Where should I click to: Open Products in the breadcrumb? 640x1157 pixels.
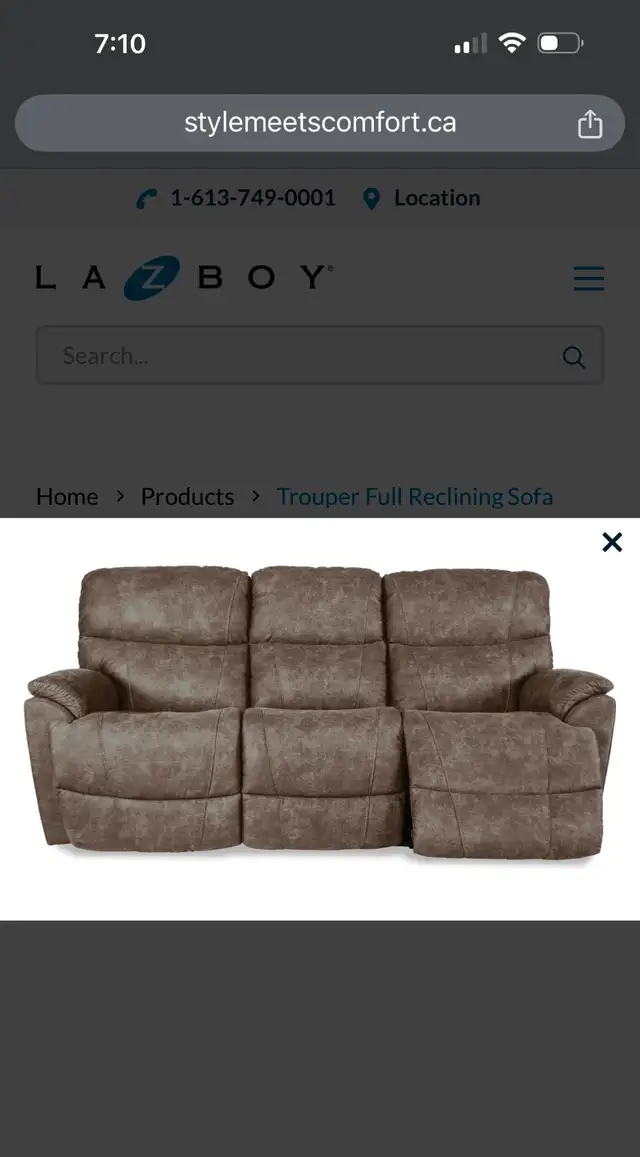click(187, 496)
